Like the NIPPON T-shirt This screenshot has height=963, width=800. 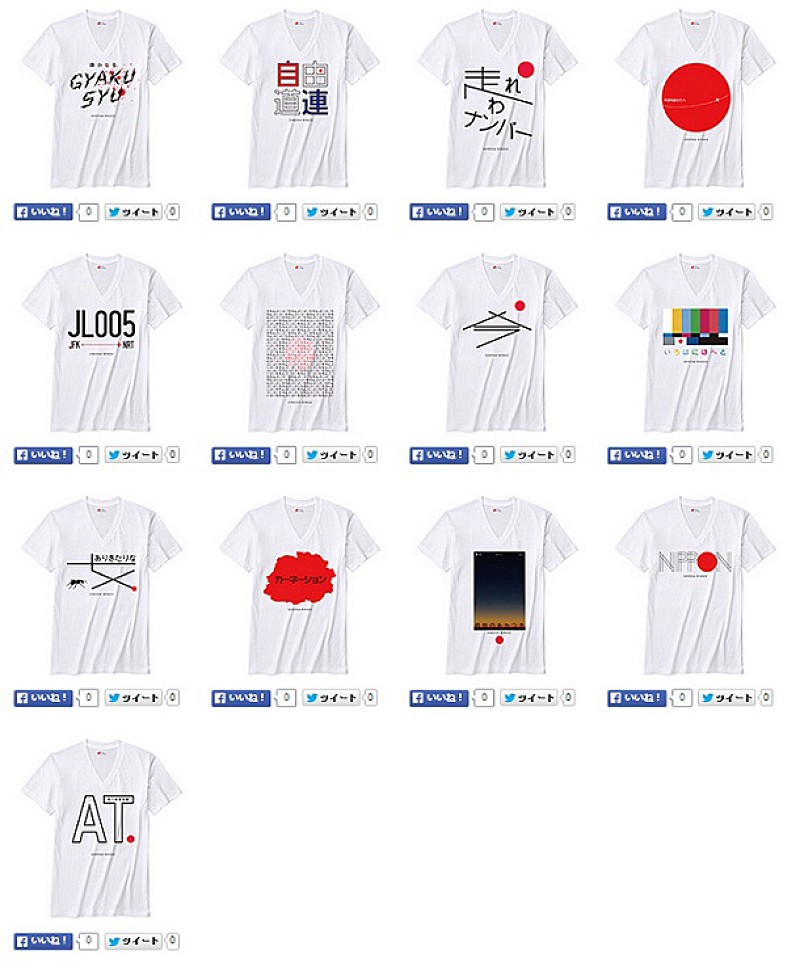637,698
